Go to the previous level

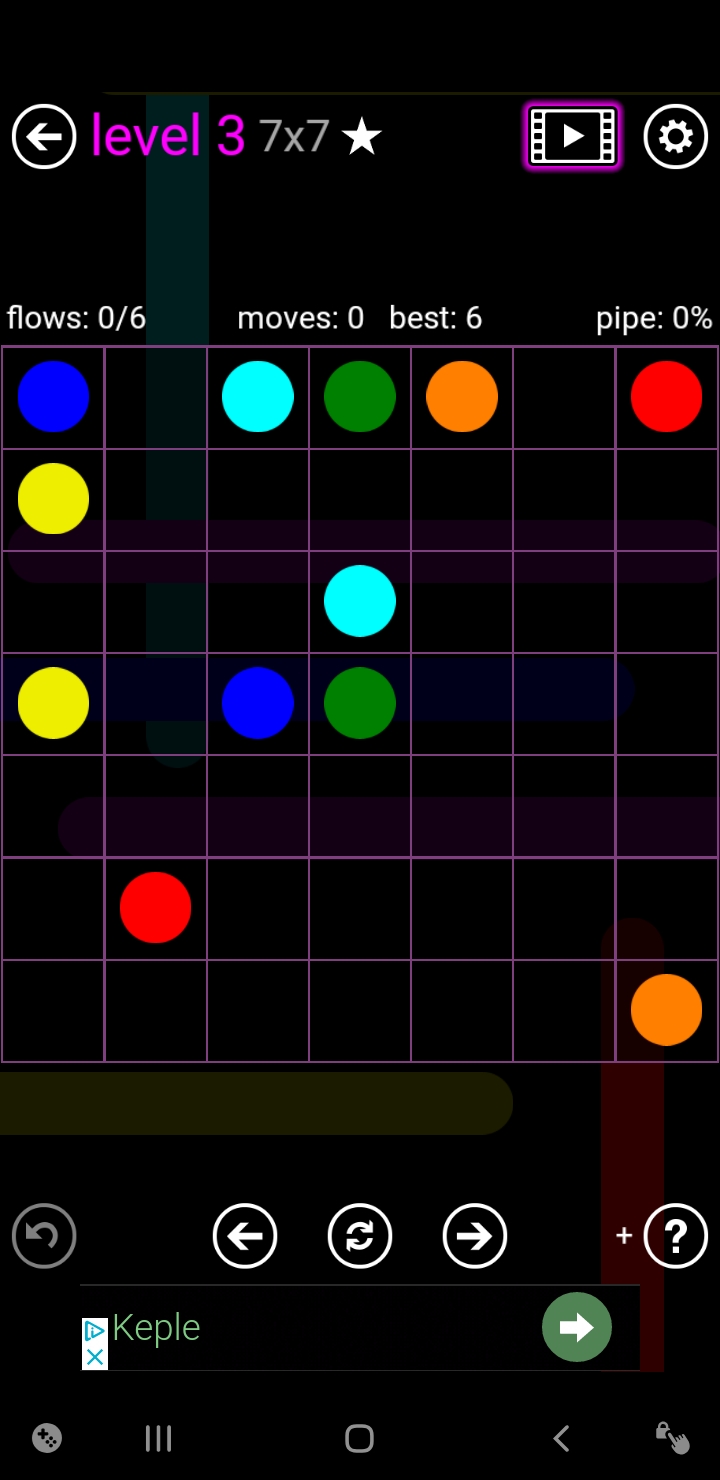245,1236
